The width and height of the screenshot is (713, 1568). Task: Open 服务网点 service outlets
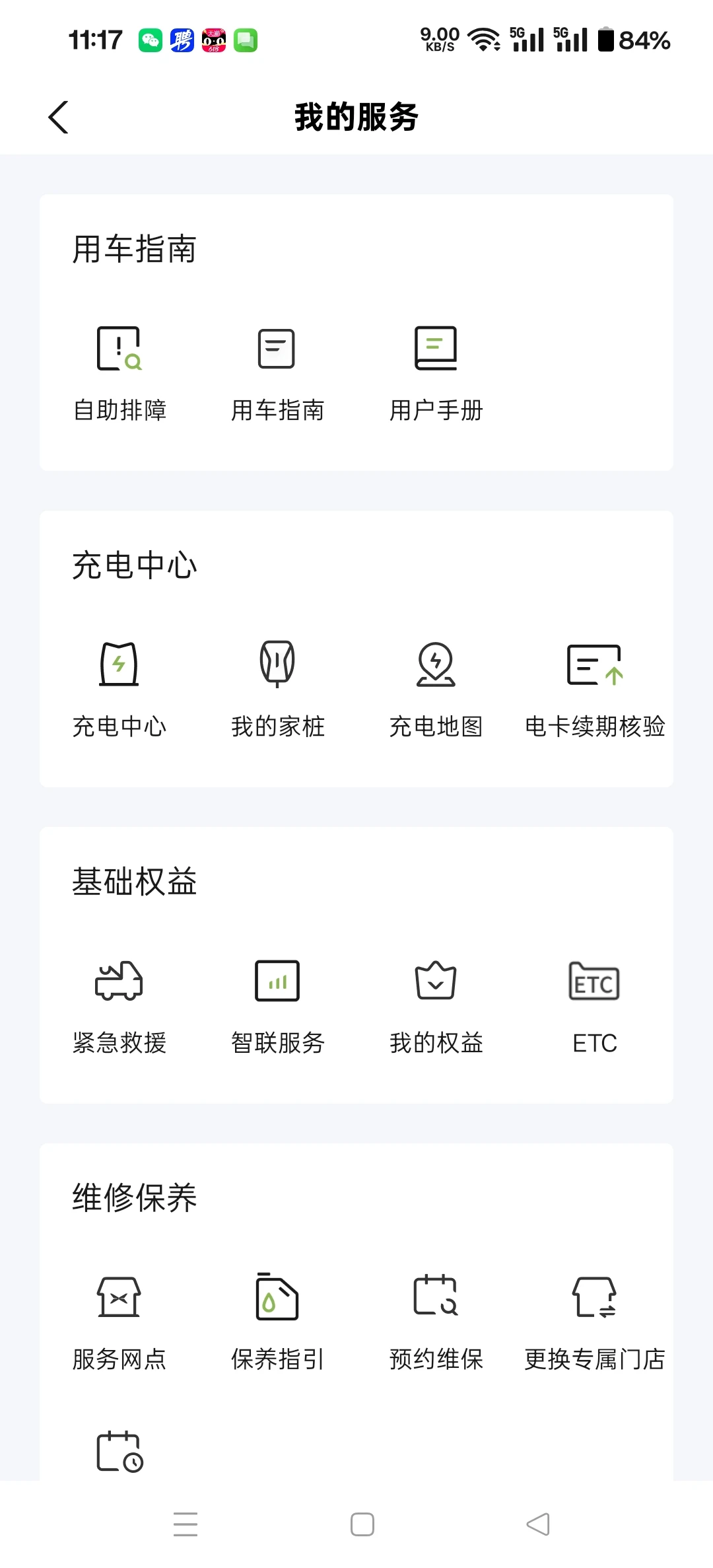click(119, 1323)
